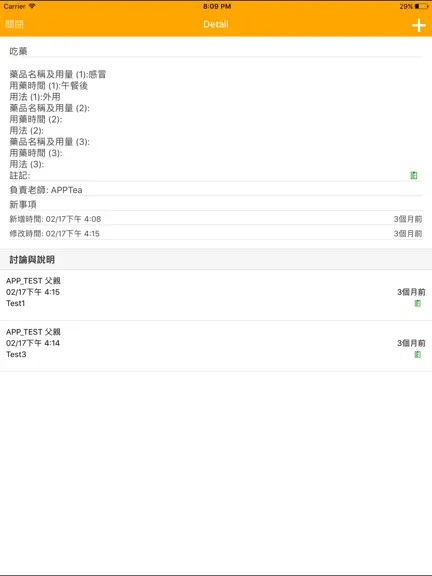Screen dimensions: 432x576
Task: Open the green icon on the Test3 comment
Action: coord(417,354)
